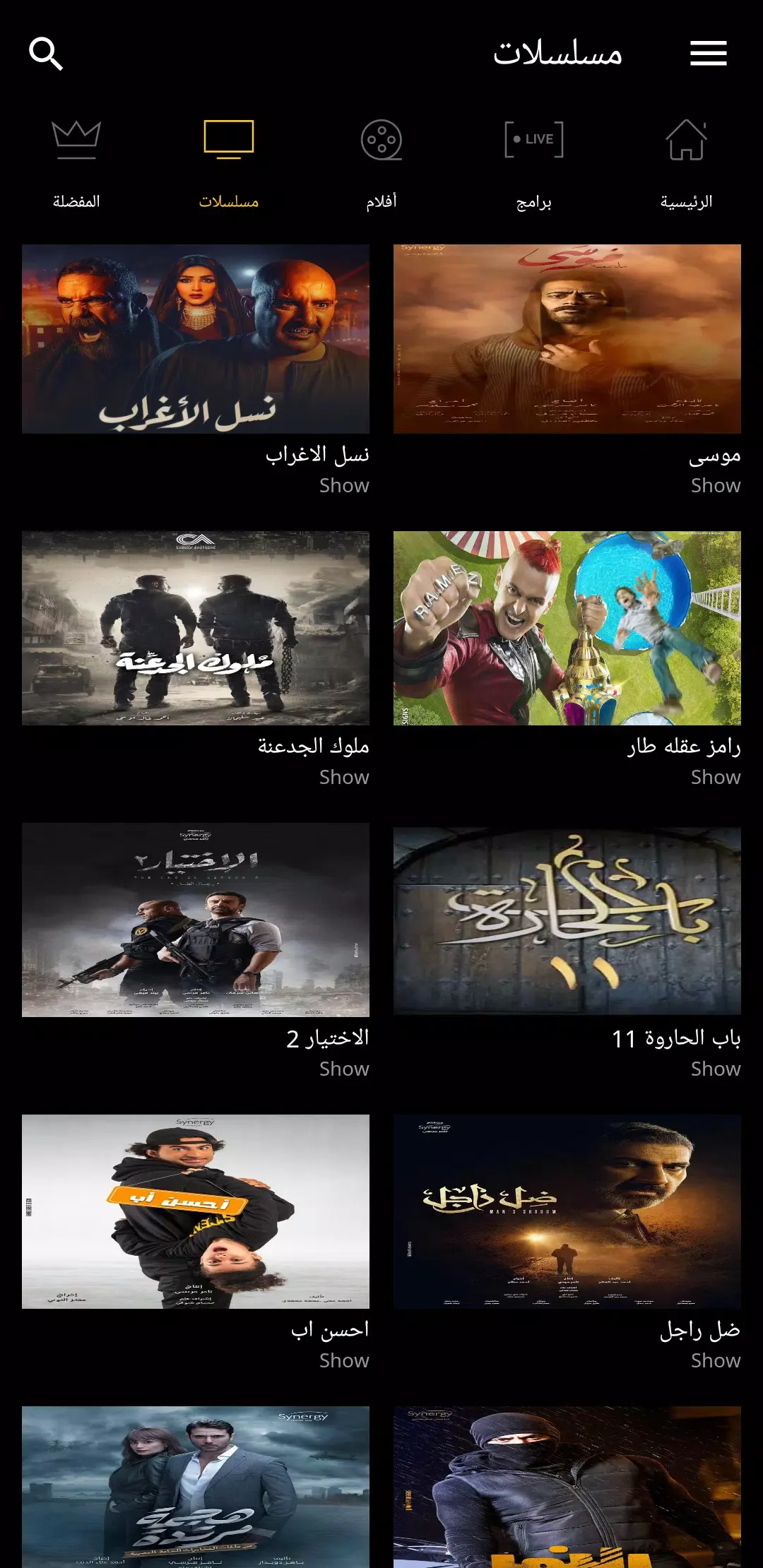Open the hamburger drawer menu
The width and height of the screenshot is (763, 1568).
point(709,54)
